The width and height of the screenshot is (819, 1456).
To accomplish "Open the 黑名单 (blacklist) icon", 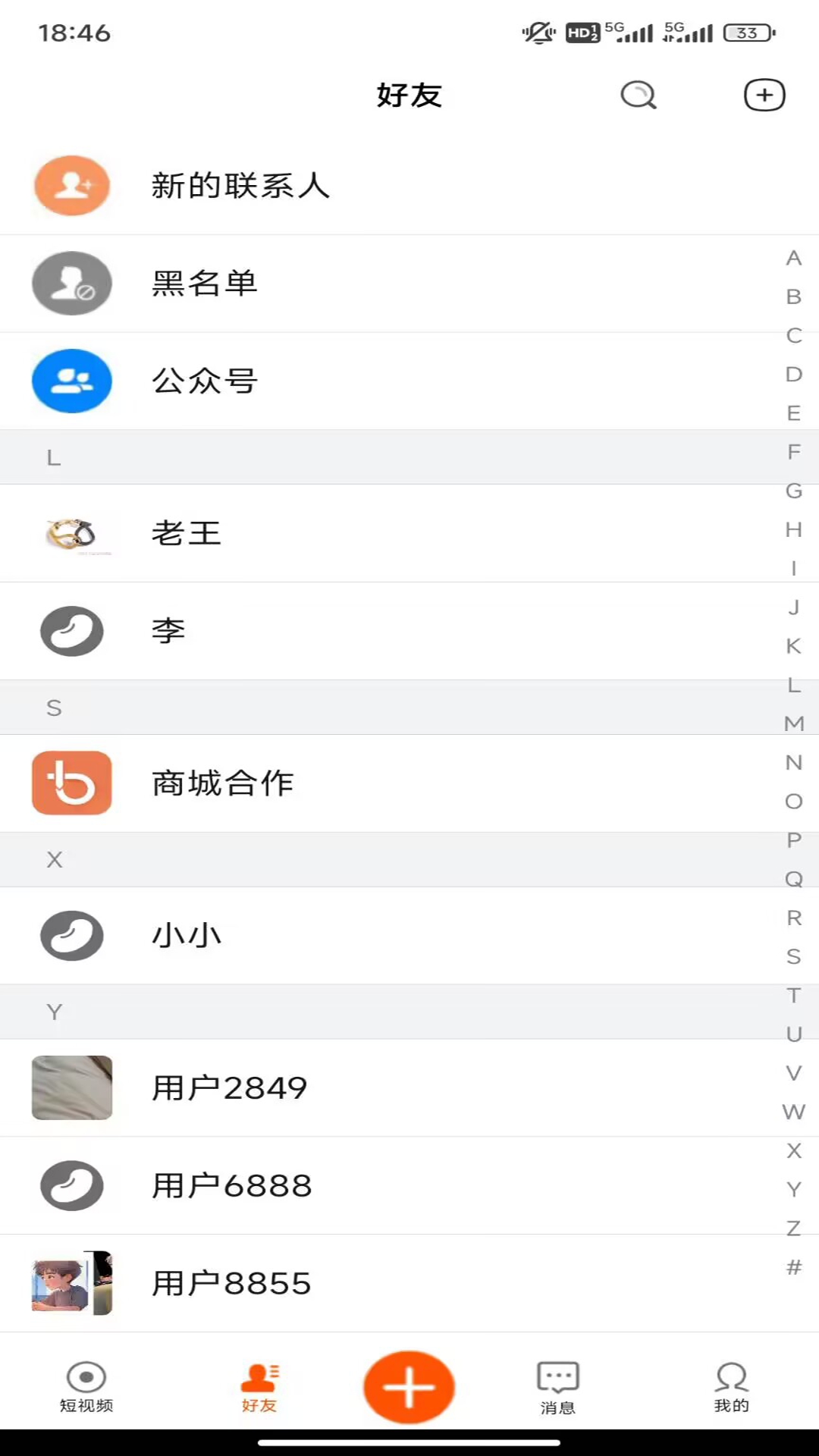I will (x=71, y=283).
